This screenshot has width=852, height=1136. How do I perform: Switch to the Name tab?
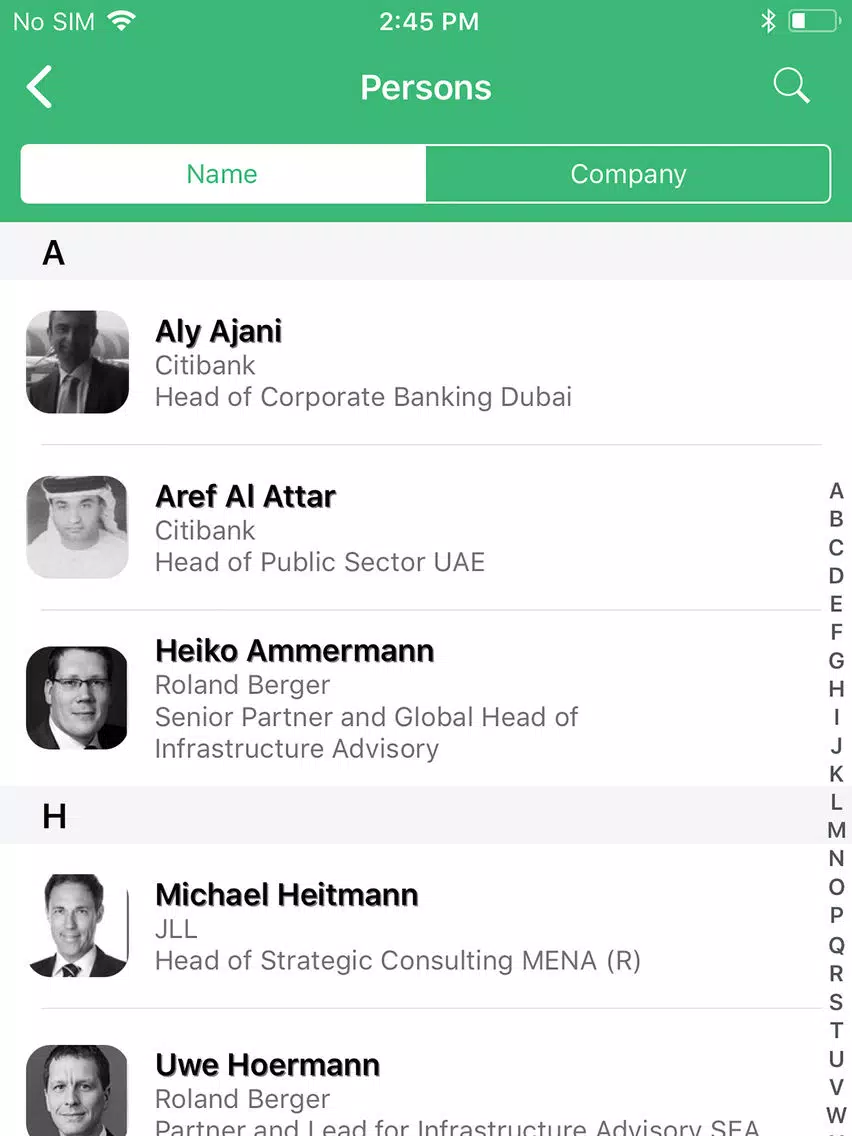coord(222,174)
